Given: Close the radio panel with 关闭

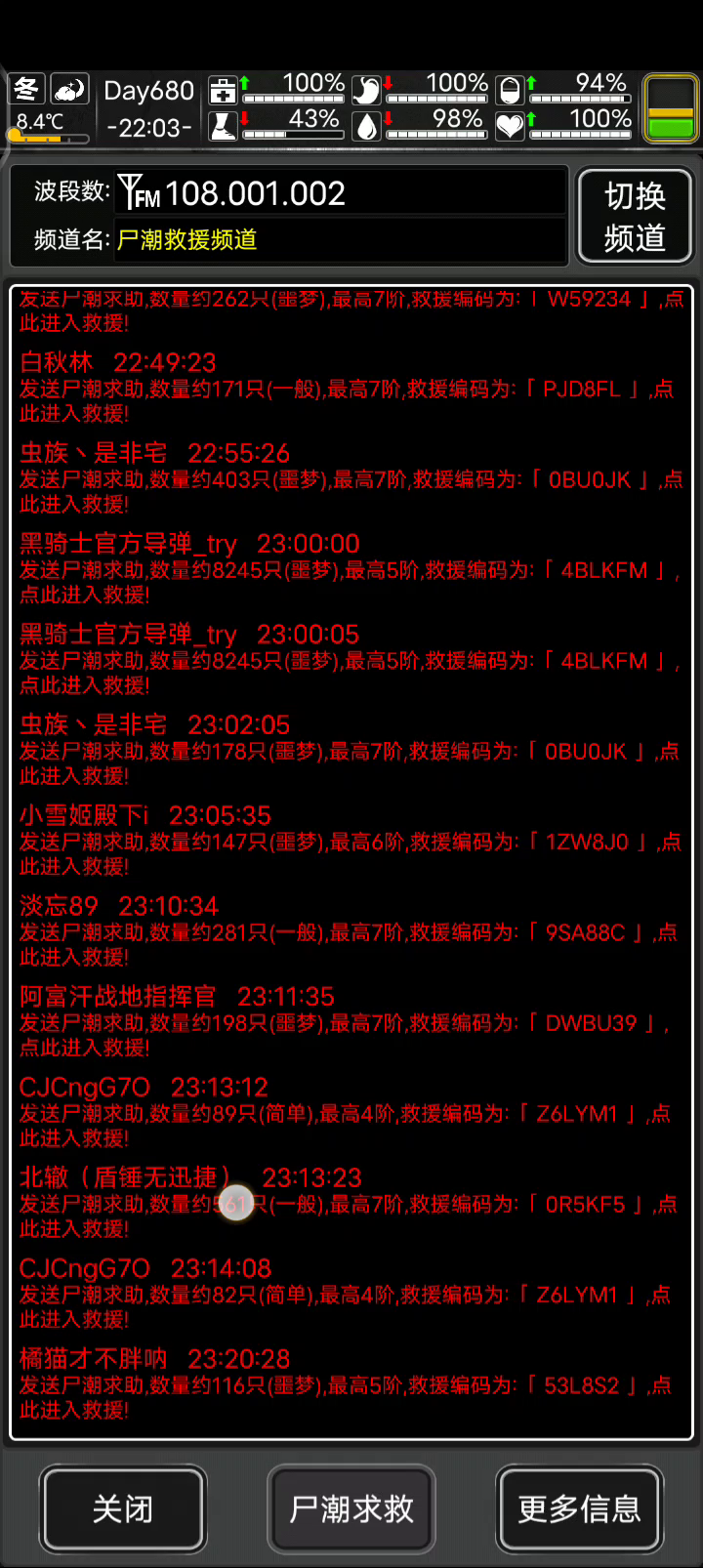Looking at the screenshot, I should point(123,1508).
